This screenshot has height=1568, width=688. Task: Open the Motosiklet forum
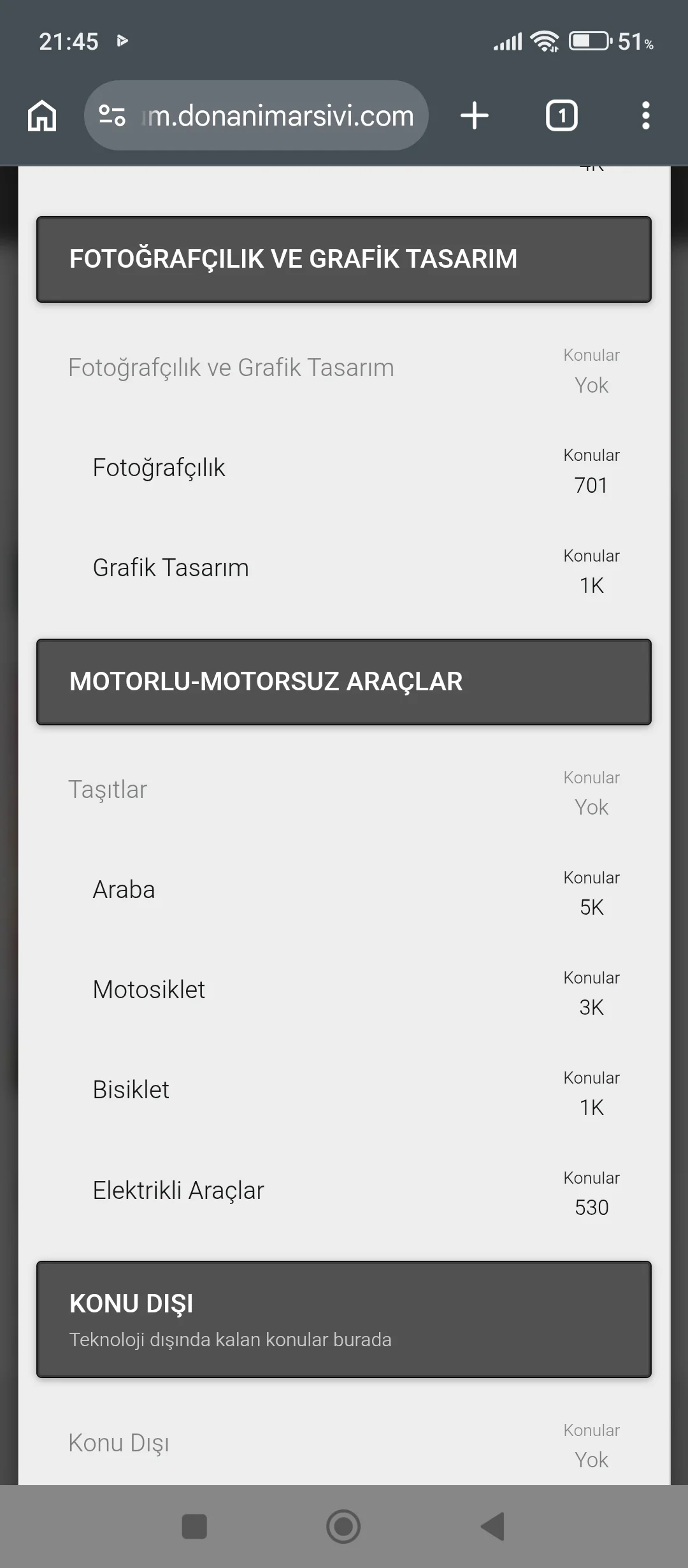[149, 990]
